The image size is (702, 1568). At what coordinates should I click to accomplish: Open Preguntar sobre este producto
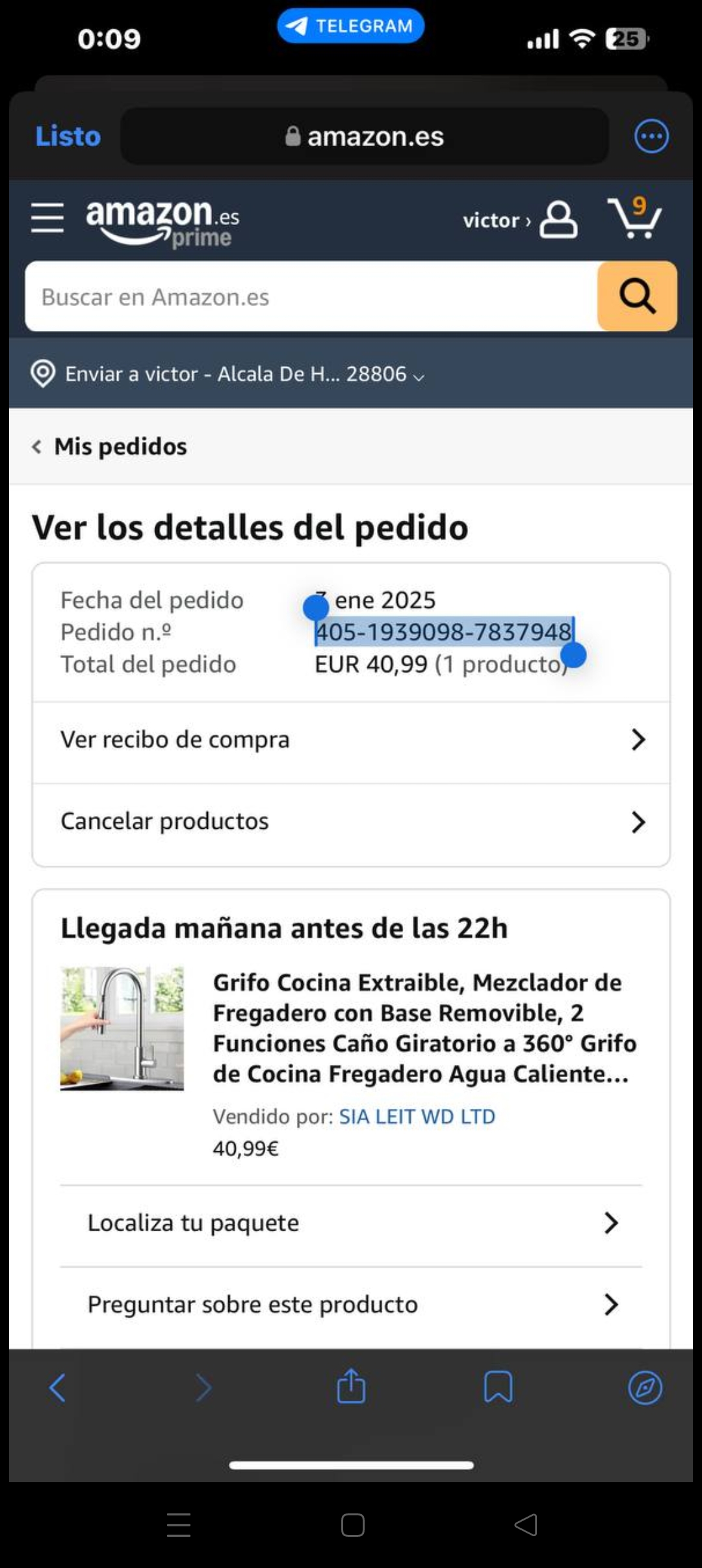(351, 1305)
